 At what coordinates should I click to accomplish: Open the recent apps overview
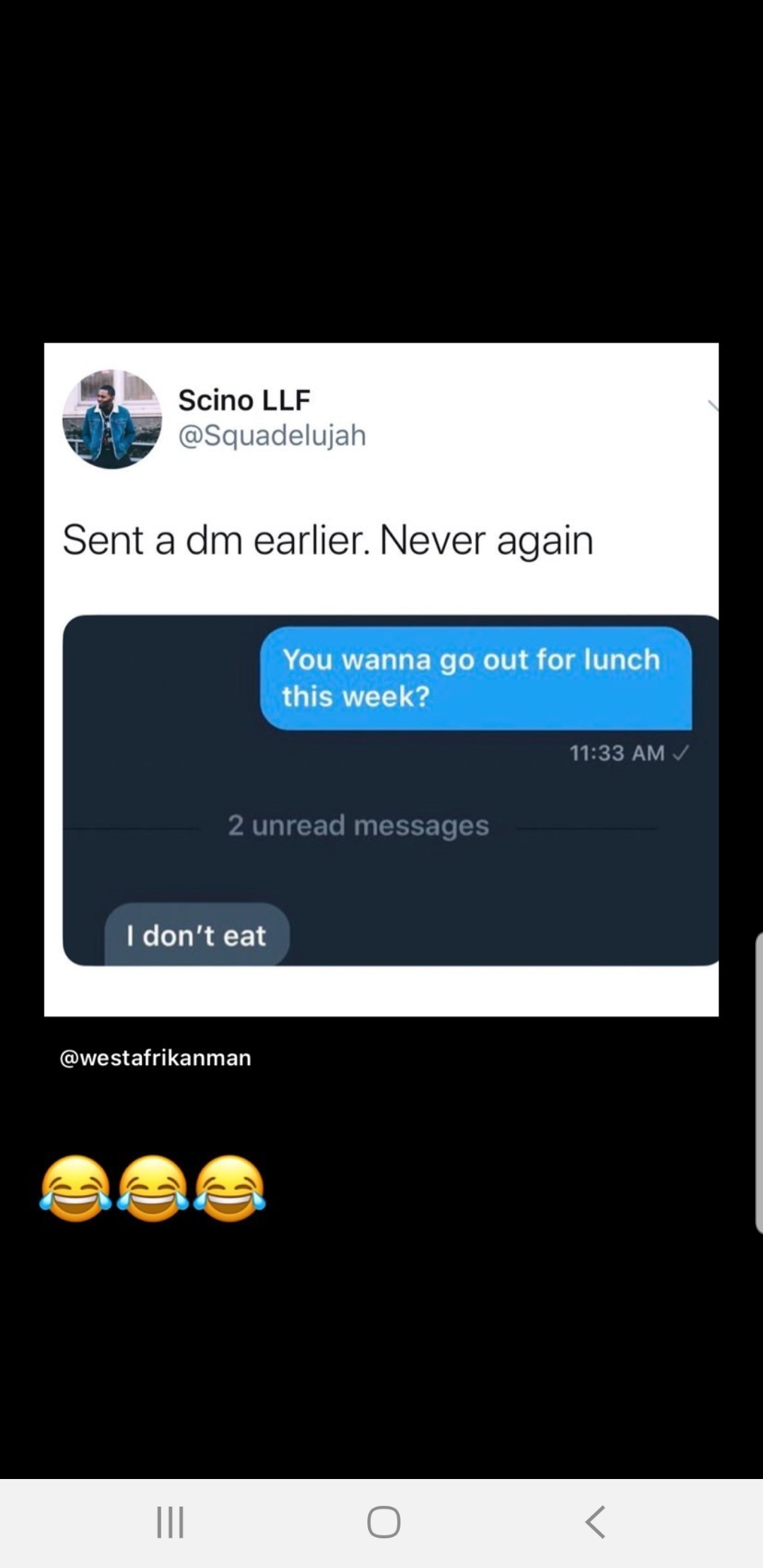tap(170, 1521)
